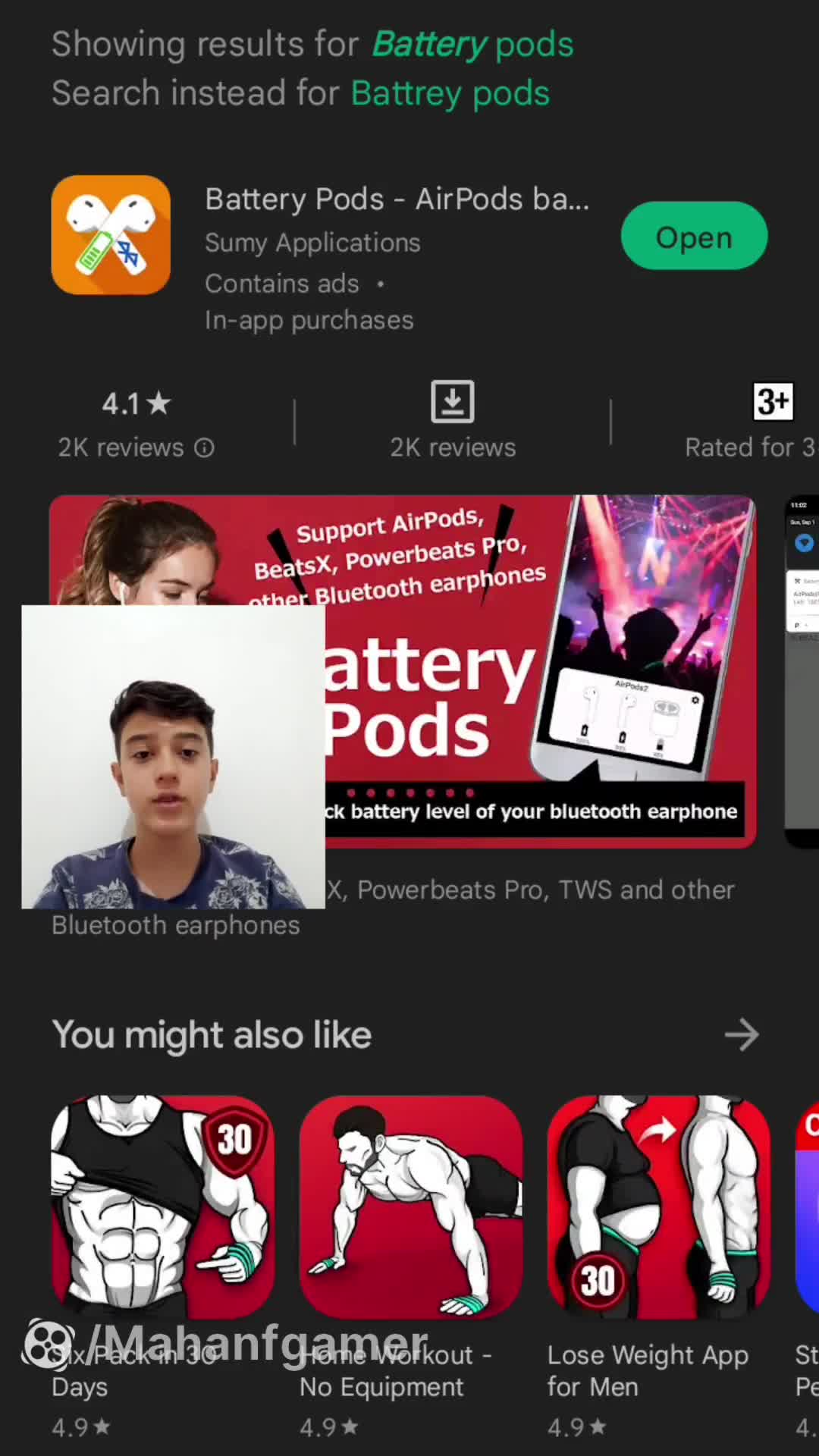The image size is (819, 1456).
Task: Open the Six Pack in 30 Days app
Action: pos(162,1207)
